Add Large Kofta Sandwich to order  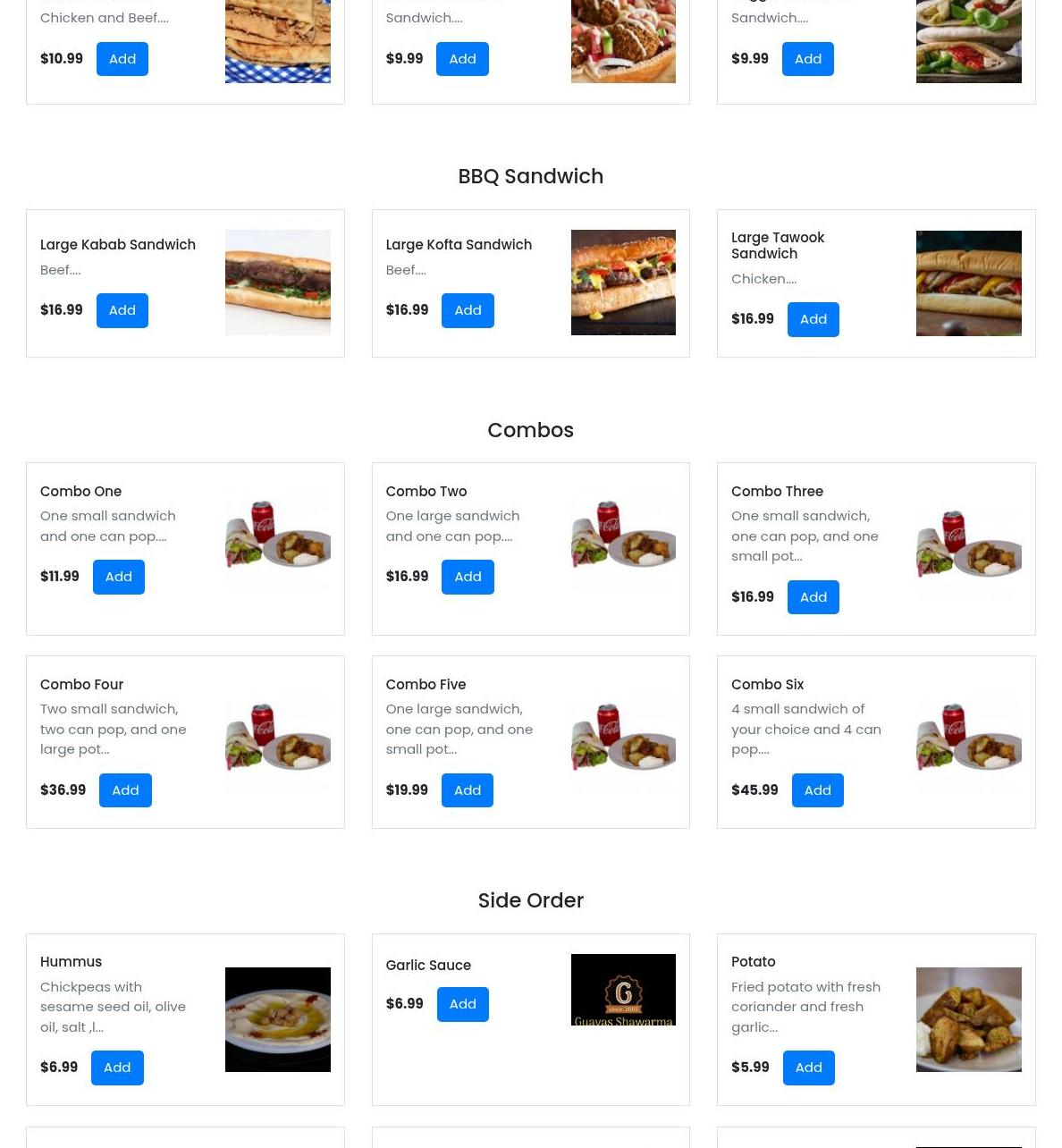point(468,310)
